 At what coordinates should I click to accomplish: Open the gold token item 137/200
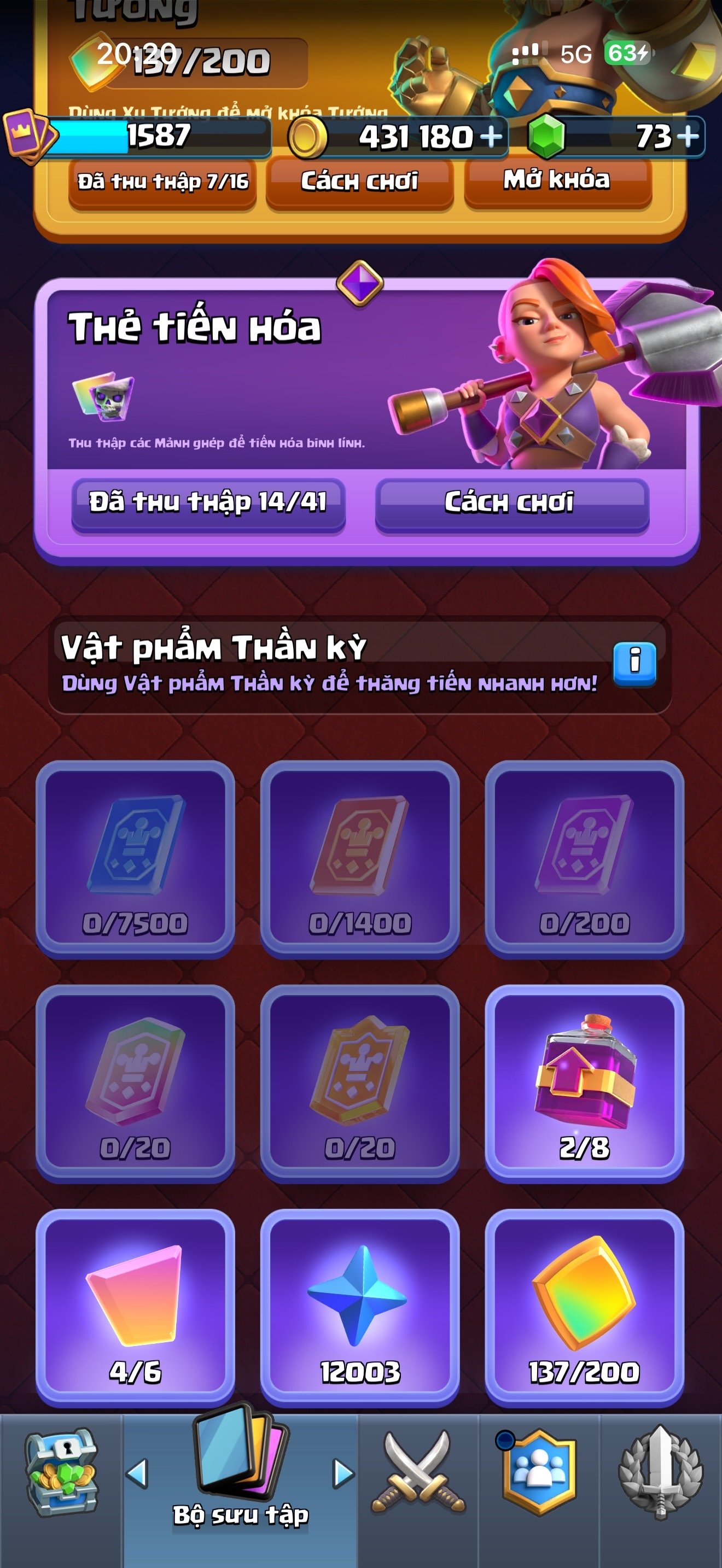pyautogui.click(x=584, y=1307)
